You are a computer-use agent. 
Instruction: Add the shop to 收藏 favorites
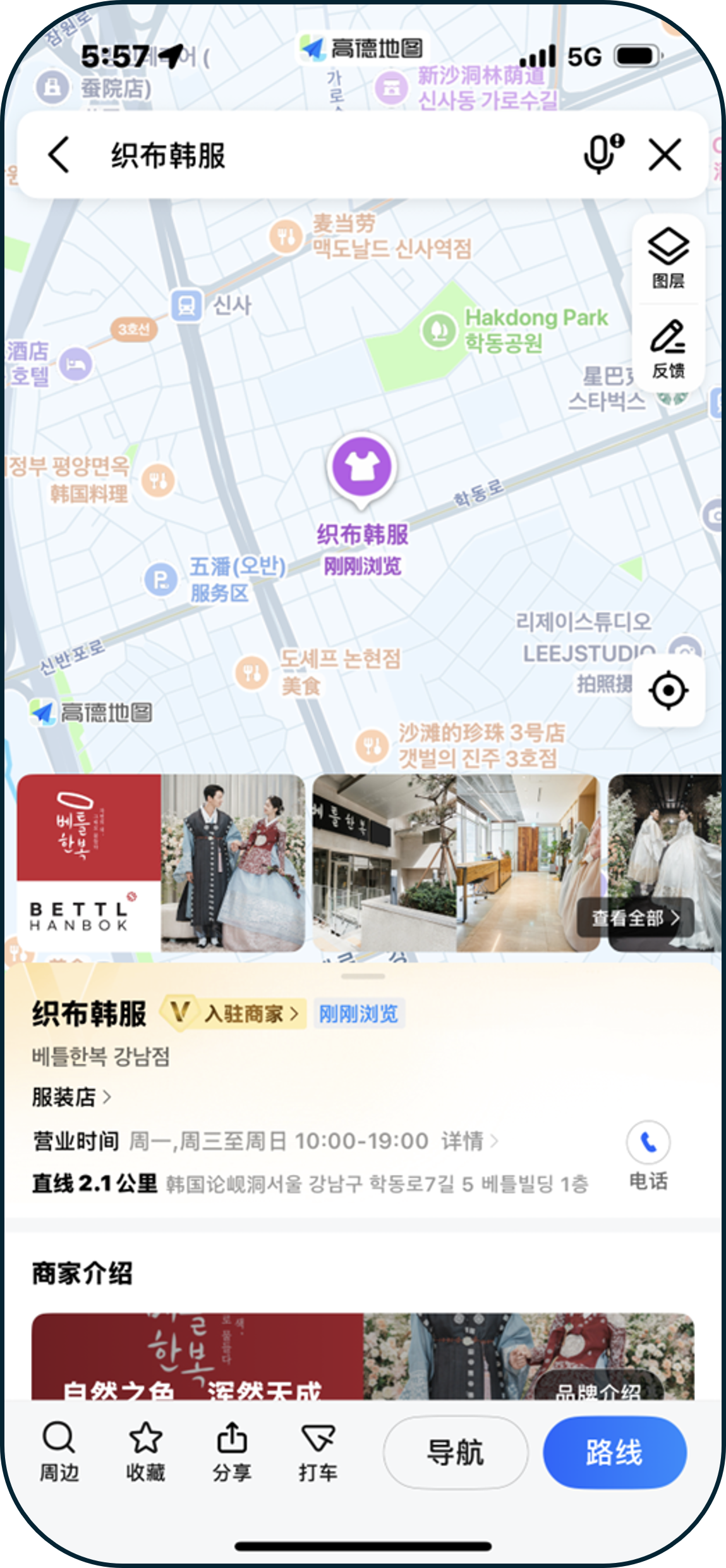point(145,1452)
